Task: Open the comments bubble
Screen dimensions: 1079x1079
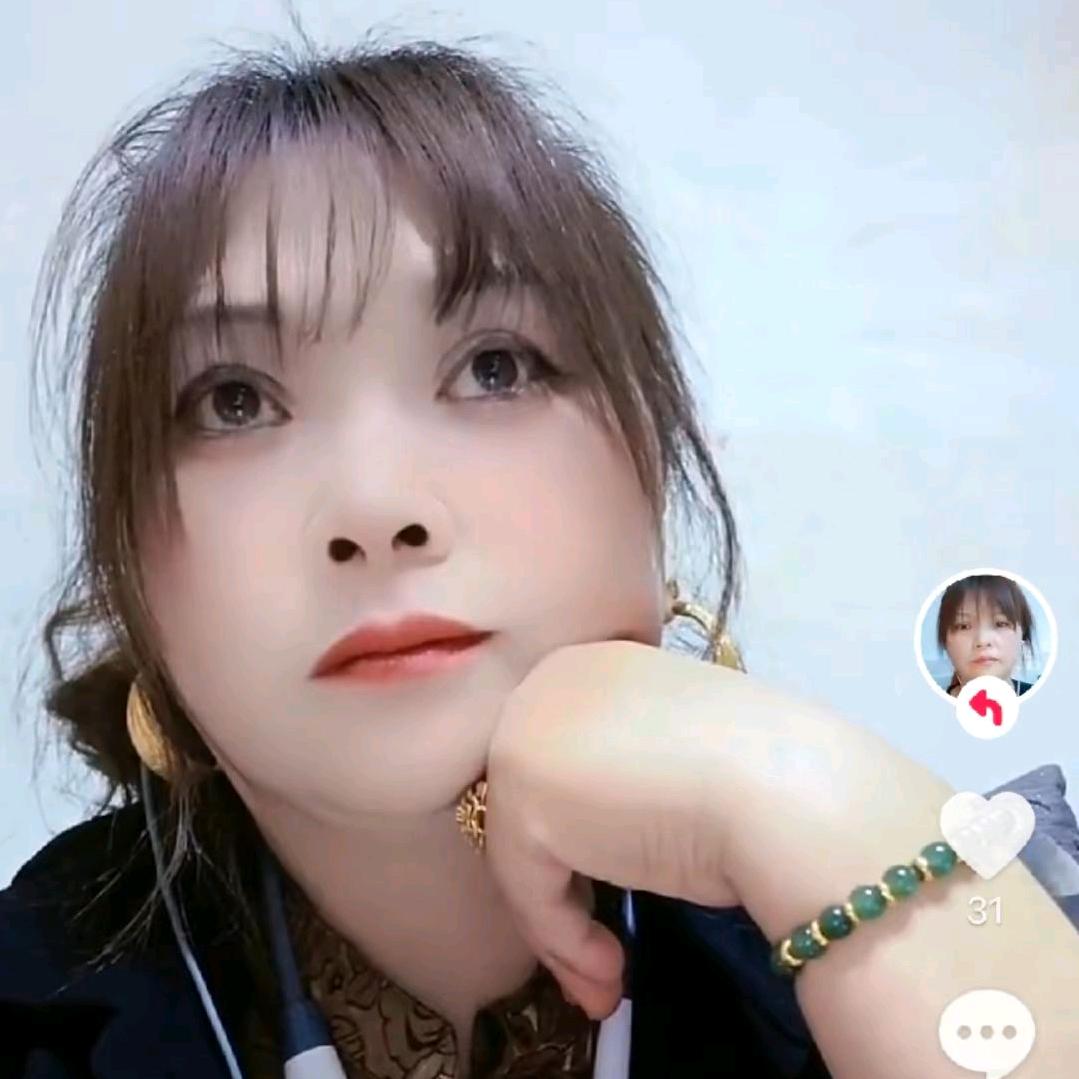Action: coord(986,1031)
